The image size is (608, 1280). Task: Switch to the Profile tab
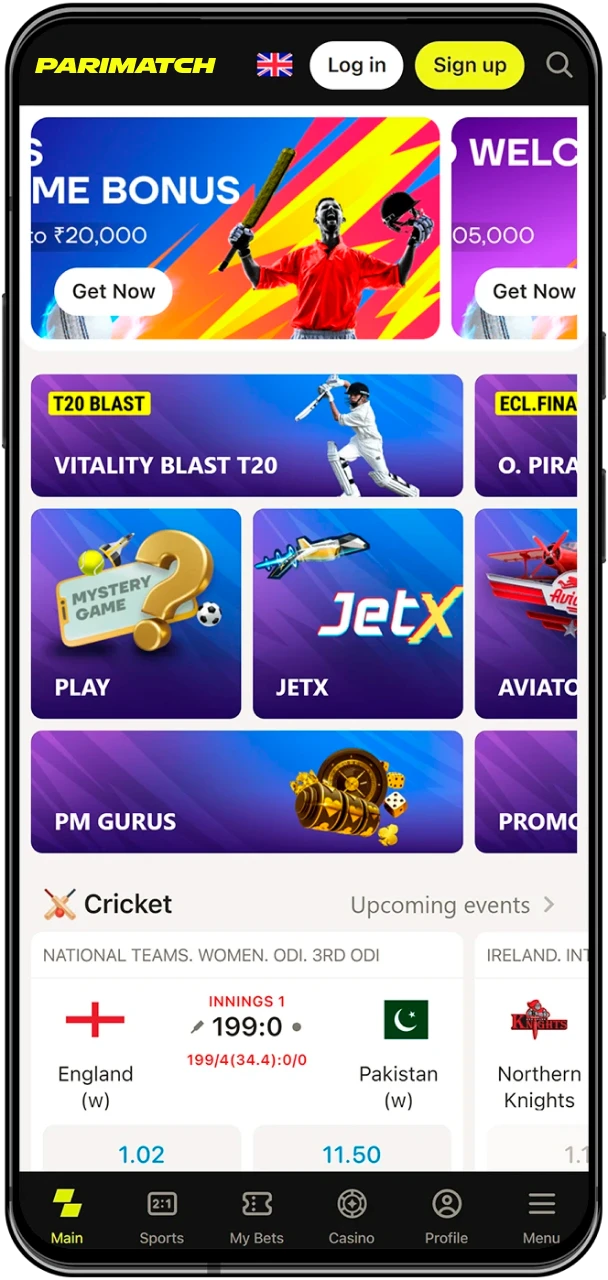click(446, 1216)
